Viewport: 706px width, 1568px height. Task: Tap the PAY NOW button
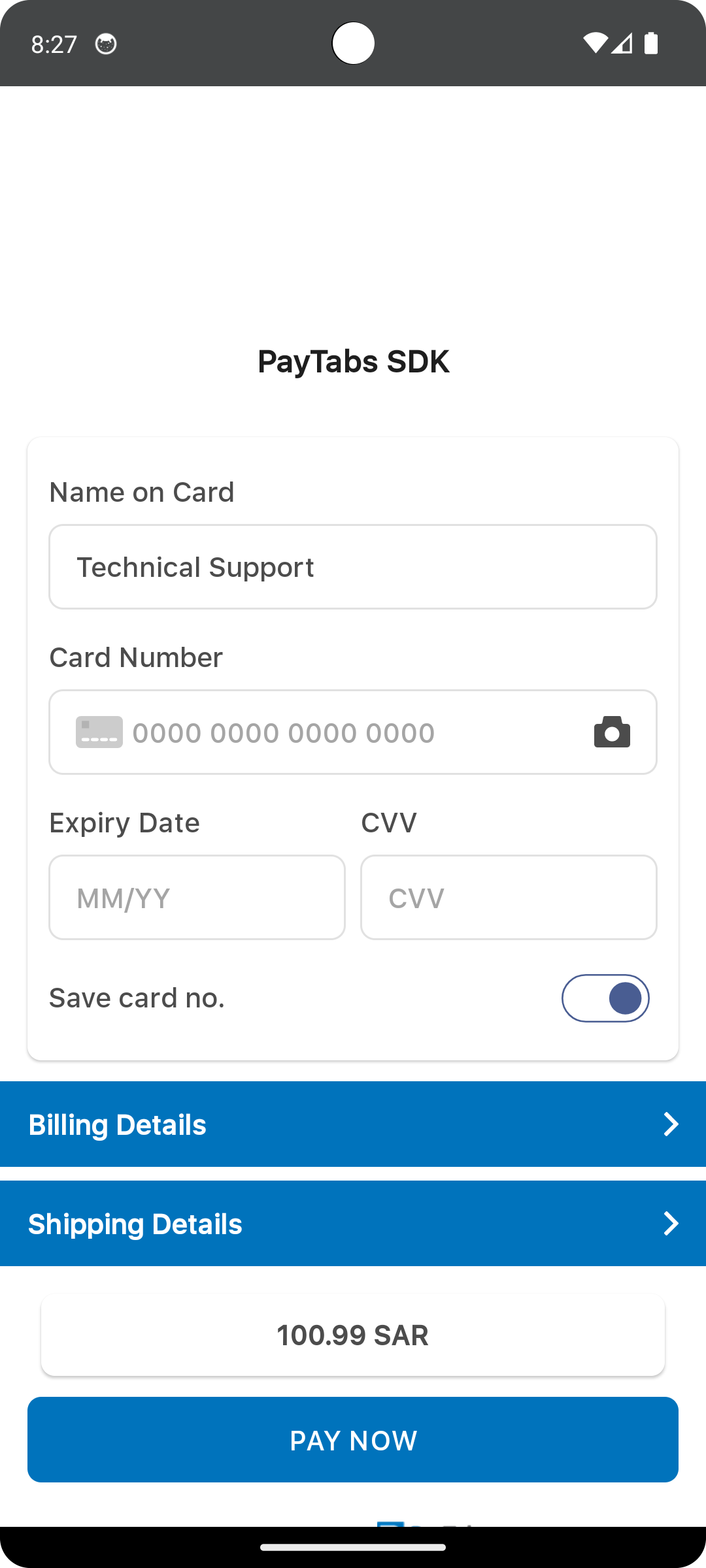pyautogui.click(x=353, y=1440)
